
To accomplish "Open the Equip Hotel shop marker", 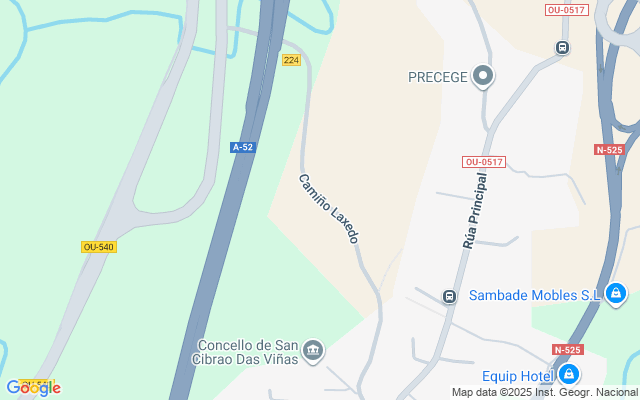I will coord(569,375).
